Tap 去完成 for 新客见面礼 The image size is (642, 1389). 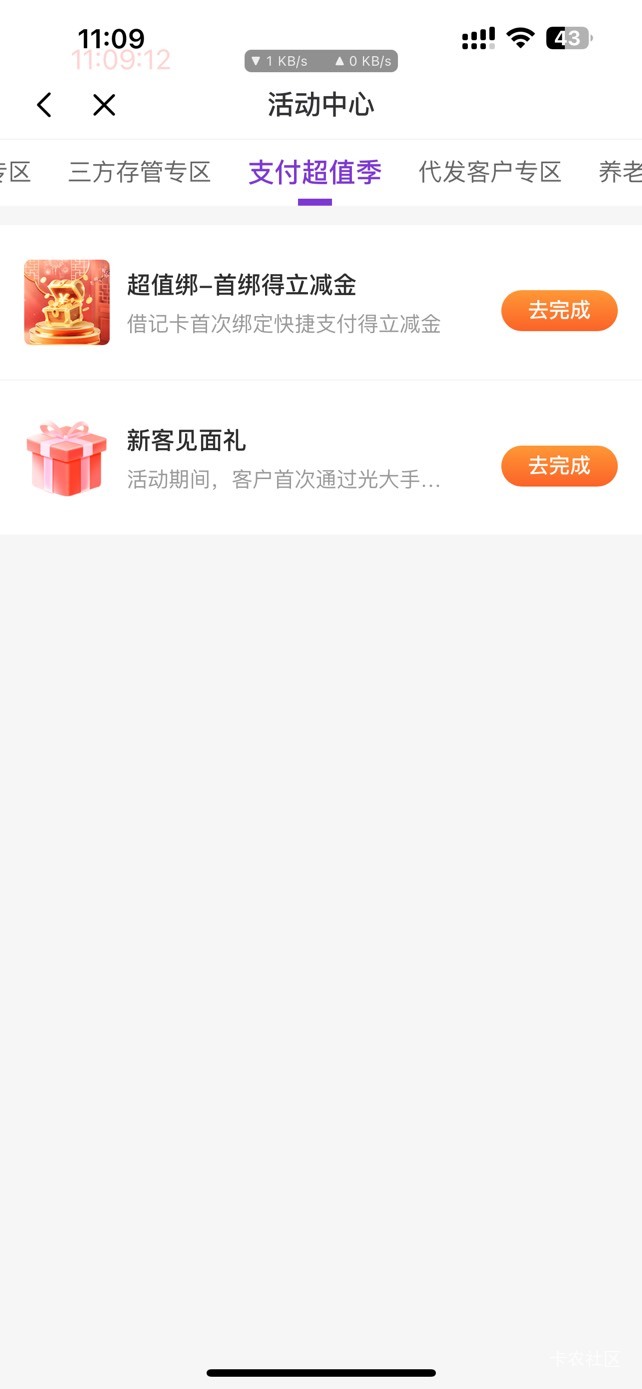pos(559,466)
